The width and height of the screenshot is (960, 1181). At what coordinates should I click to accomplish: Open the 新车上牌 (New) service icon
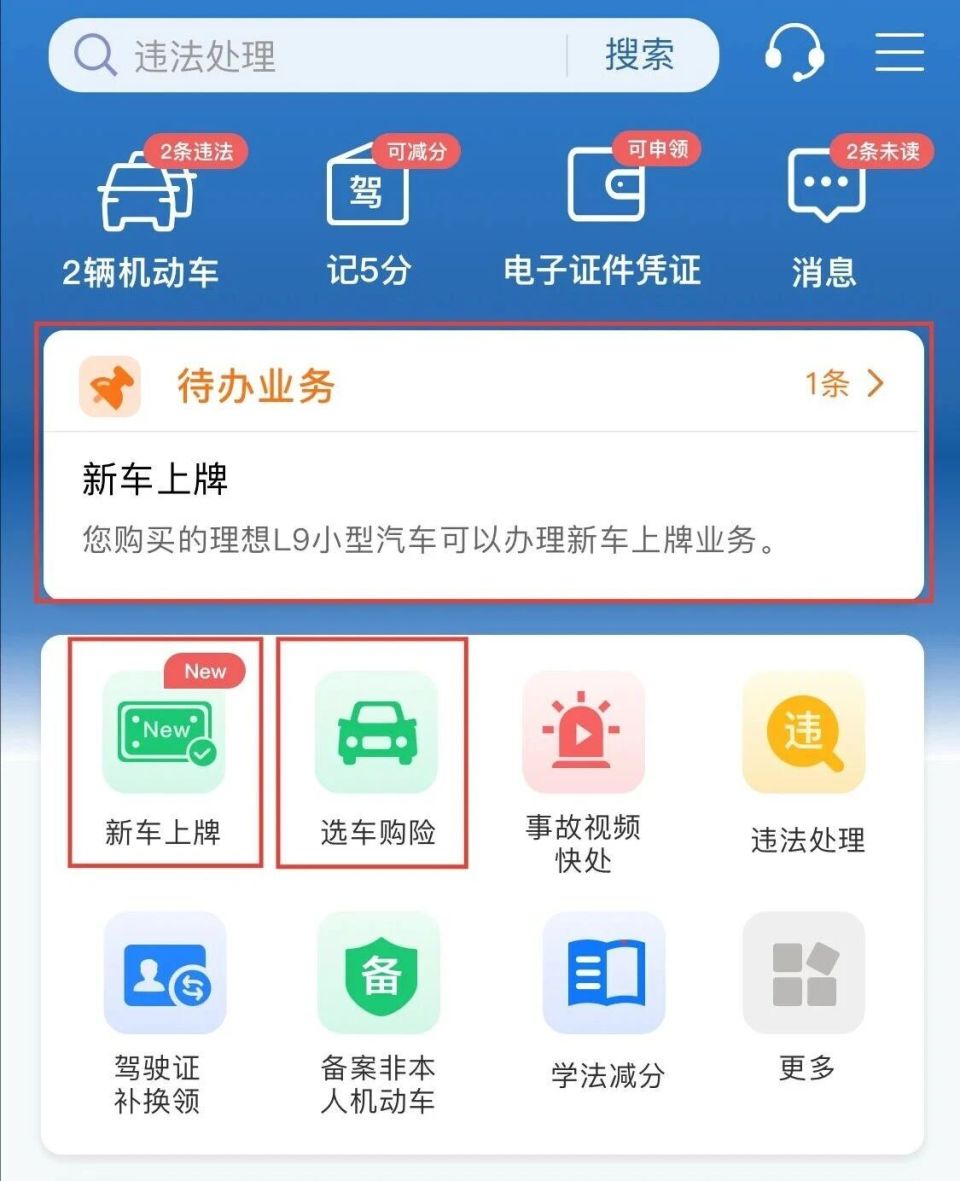(165, 735)
